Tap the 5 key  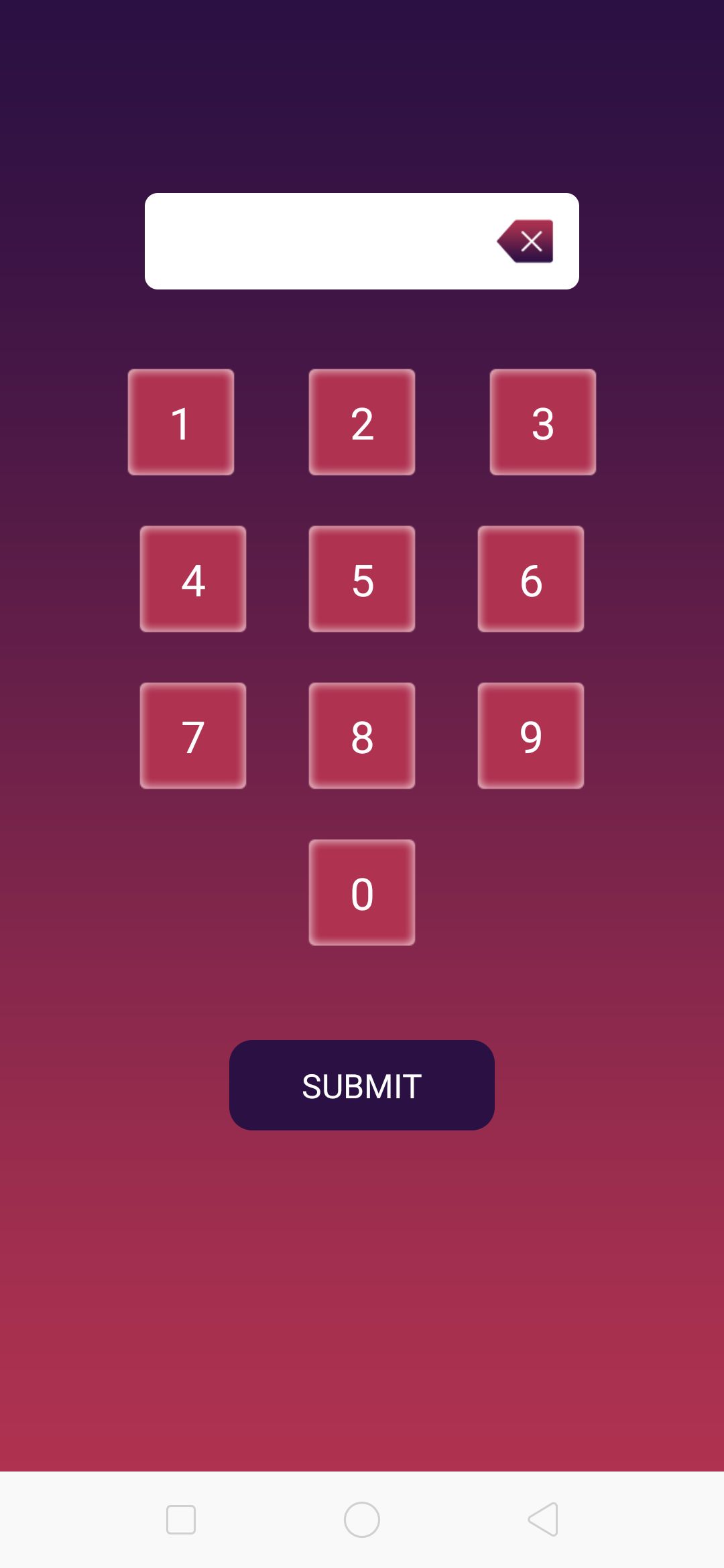362,579
